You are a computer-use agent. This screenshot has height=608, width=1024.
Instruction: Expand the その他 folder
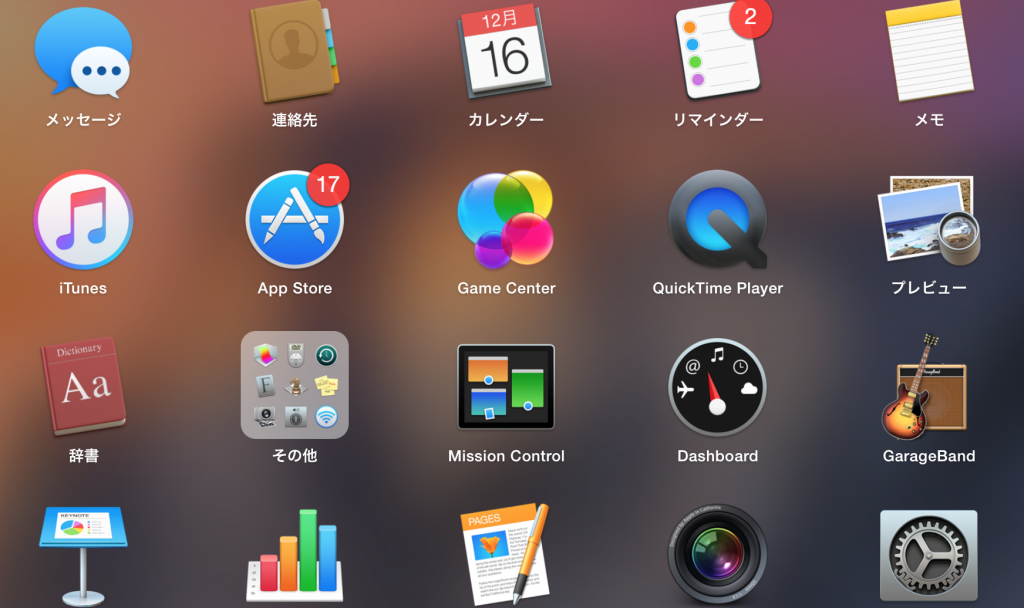pos(294,386)
